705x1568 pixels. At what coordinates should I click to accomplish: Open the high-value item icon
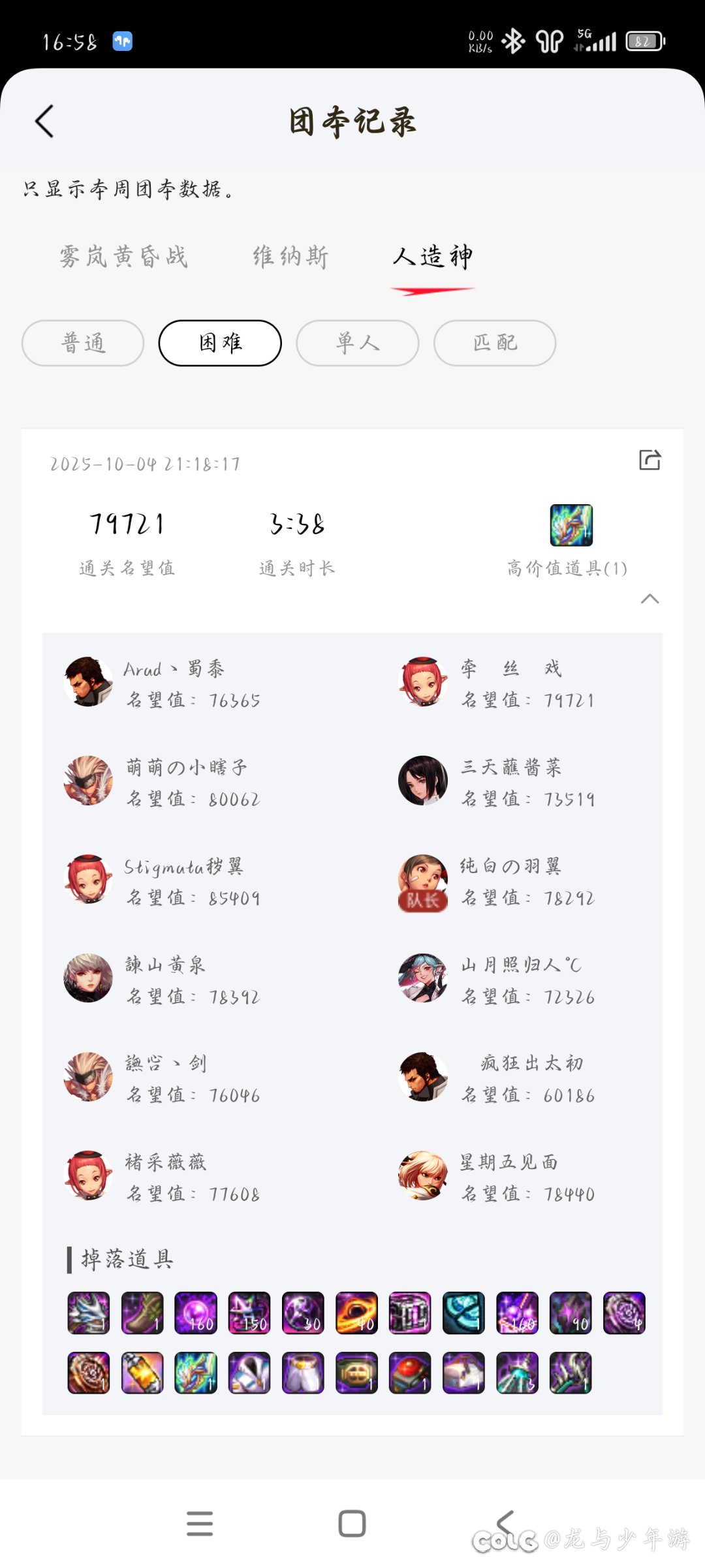[x=571, y=525]
